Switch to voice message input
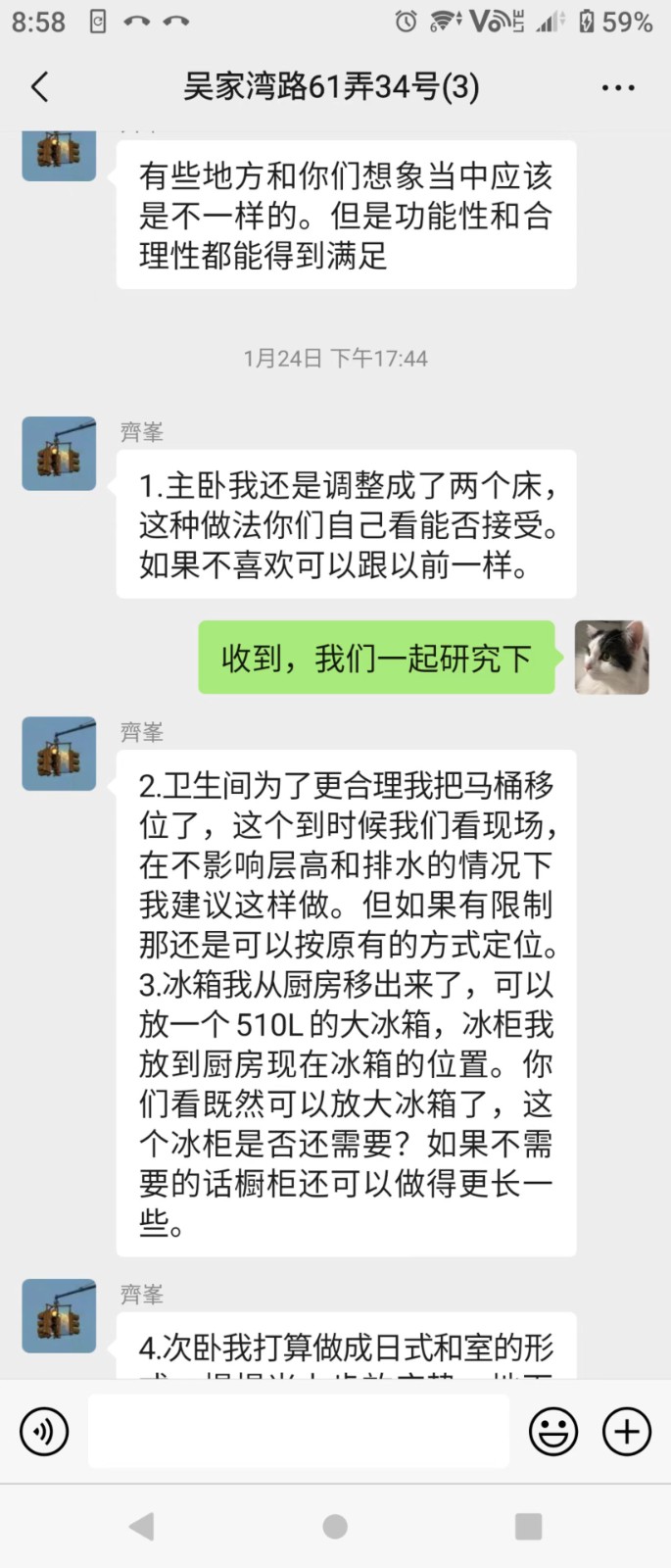Screen dimensions: 671x1568 [44, 1432]
